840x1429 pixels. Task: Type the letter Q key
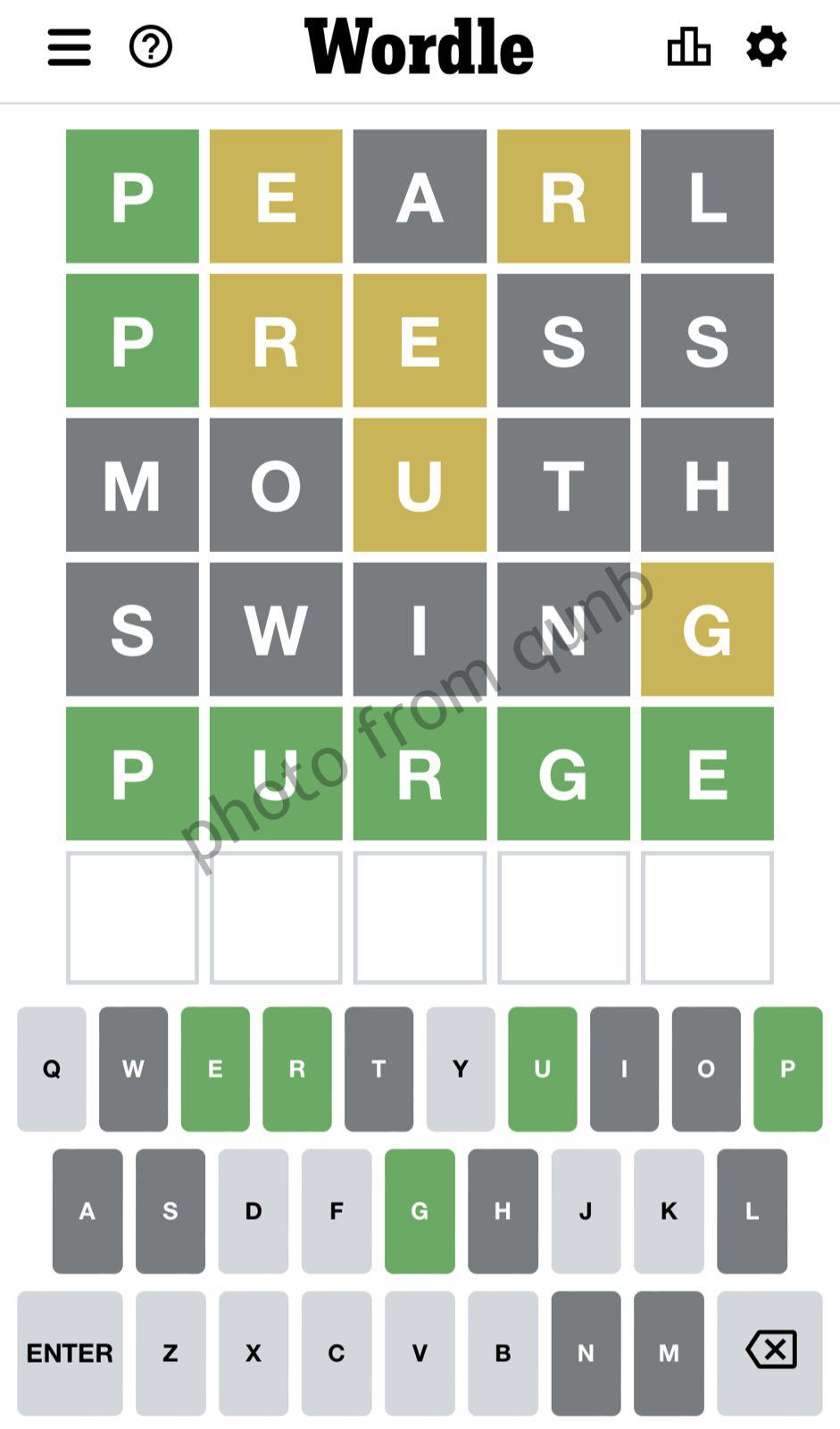pos(52,1068)
